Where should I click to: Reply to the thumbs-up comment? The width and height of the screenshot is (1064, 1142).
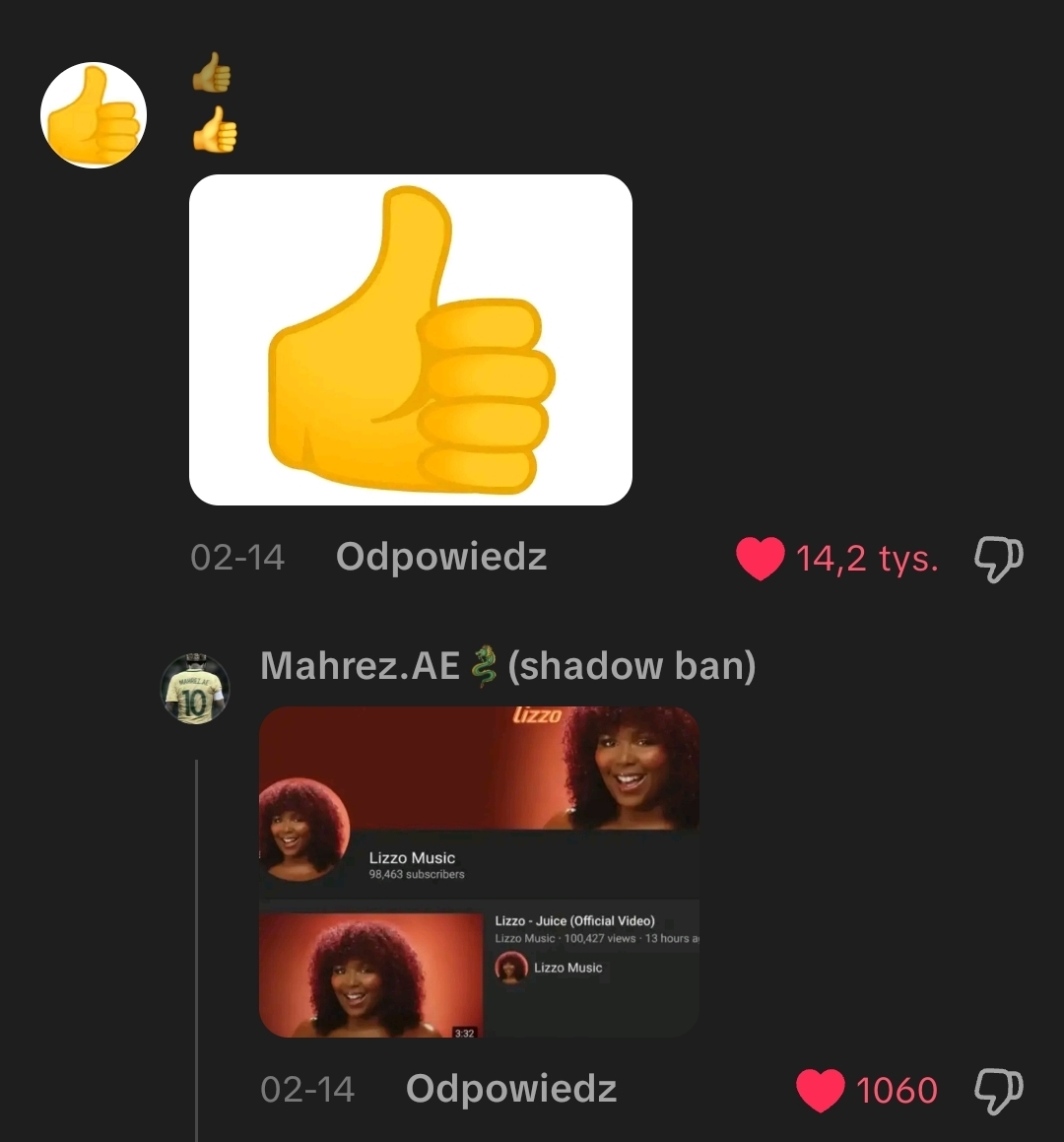point(440,557)
